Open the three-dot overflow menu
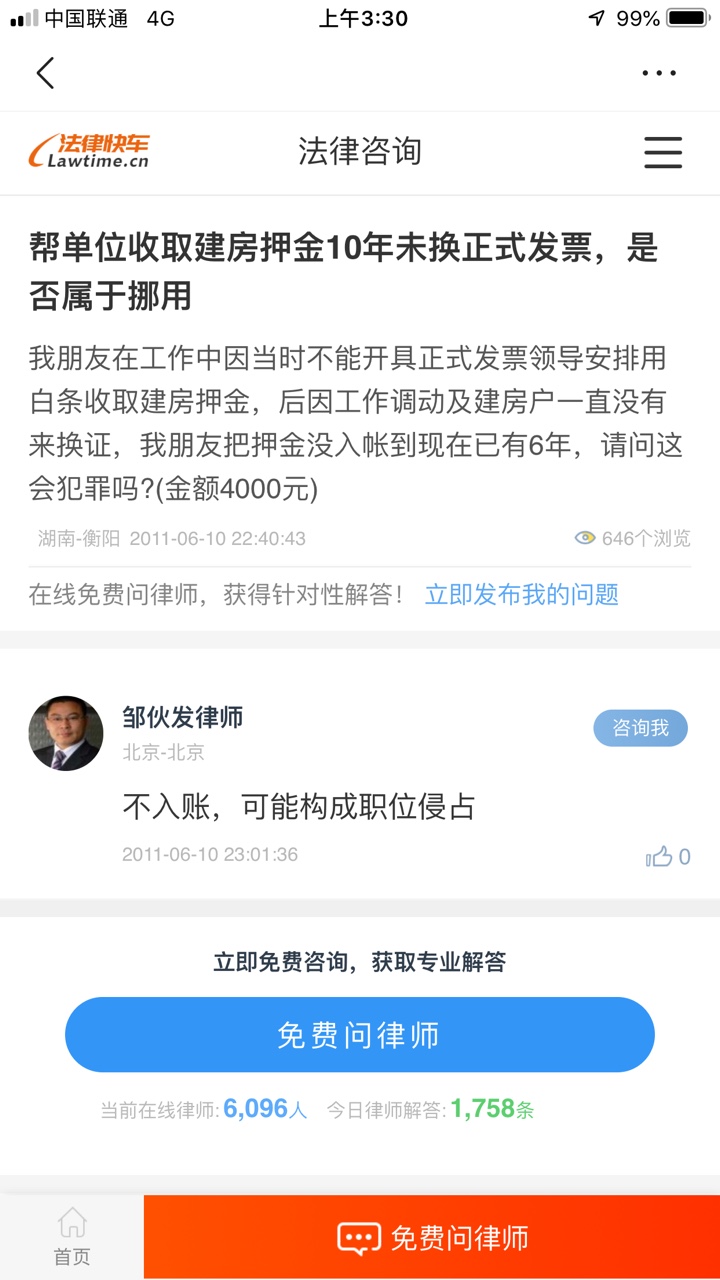Image resolution: width=720 pixels, height=1280 pixels. point(659,73)
